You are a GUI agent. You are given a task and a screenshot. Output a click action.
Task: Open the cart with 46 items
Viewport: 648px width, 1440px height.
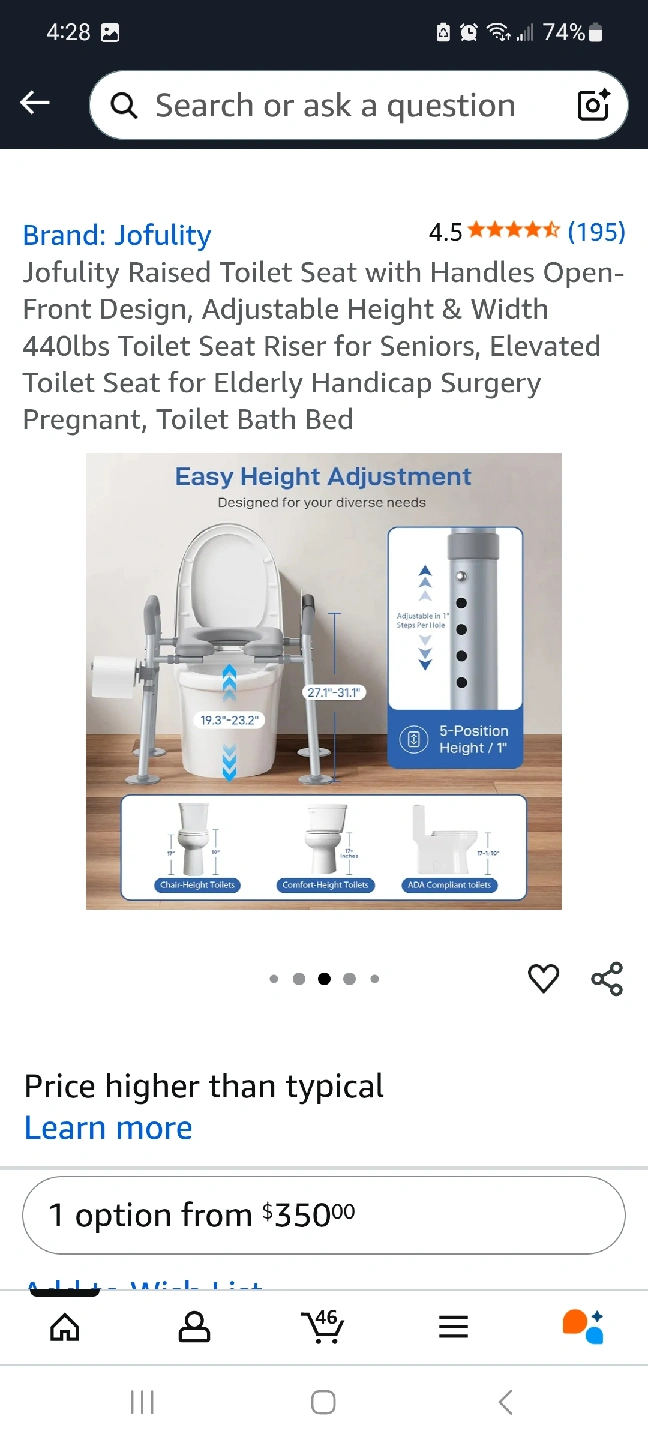pos(323,1326)
